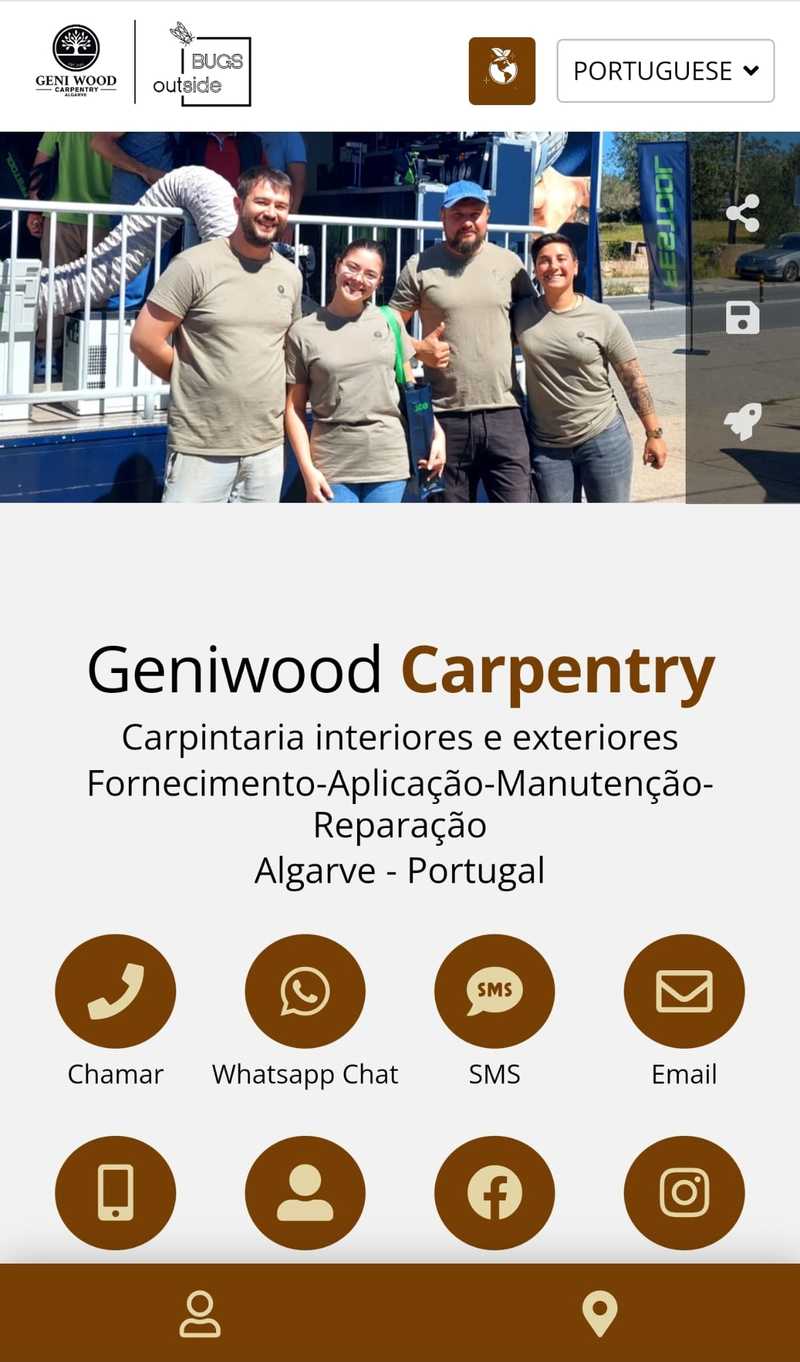Click the save contact floppy disk icon
Screen dimensions: 800x1362
point(744,317)
